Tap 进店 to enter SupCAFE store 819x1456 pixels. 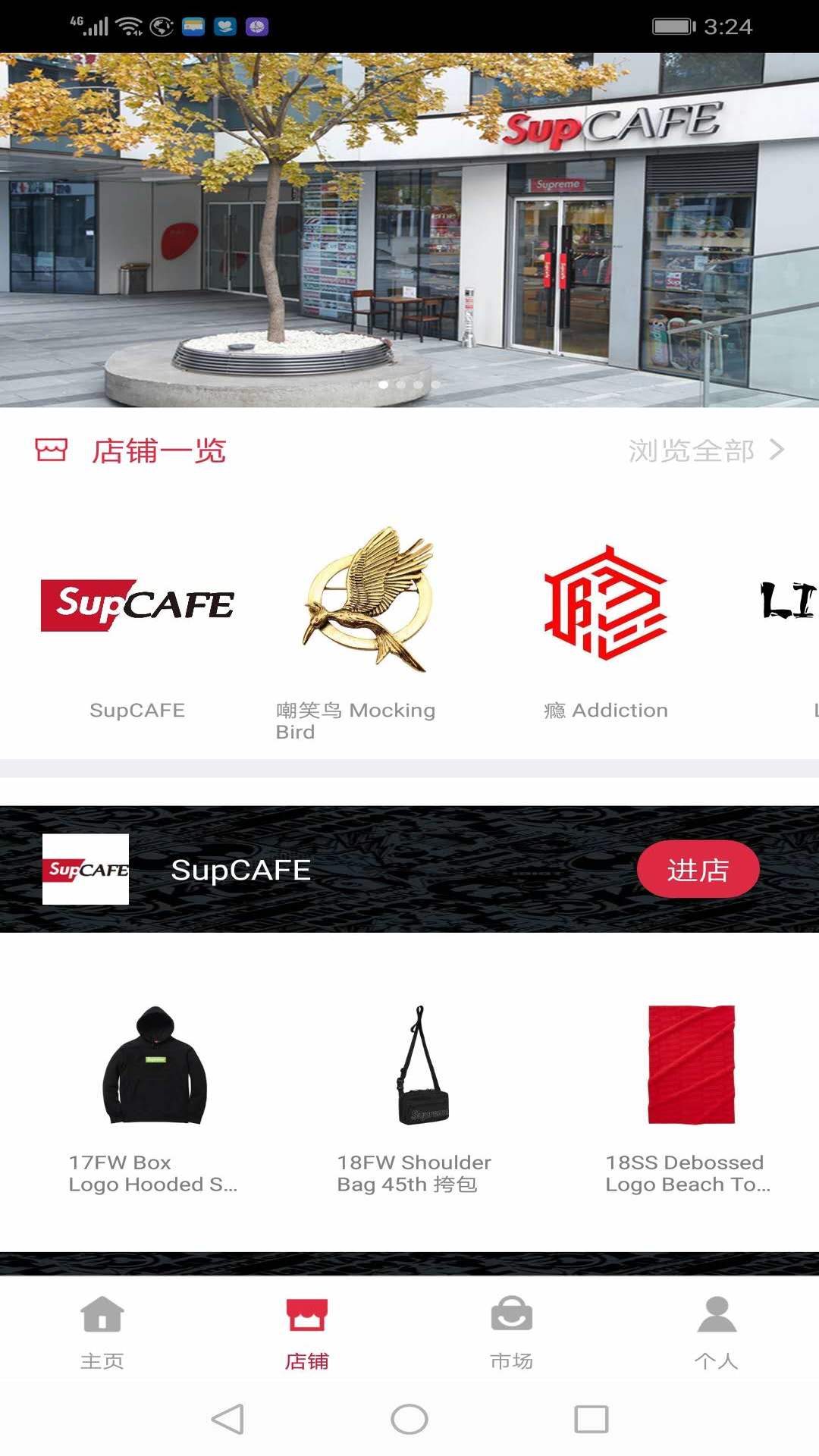[698, 869]
